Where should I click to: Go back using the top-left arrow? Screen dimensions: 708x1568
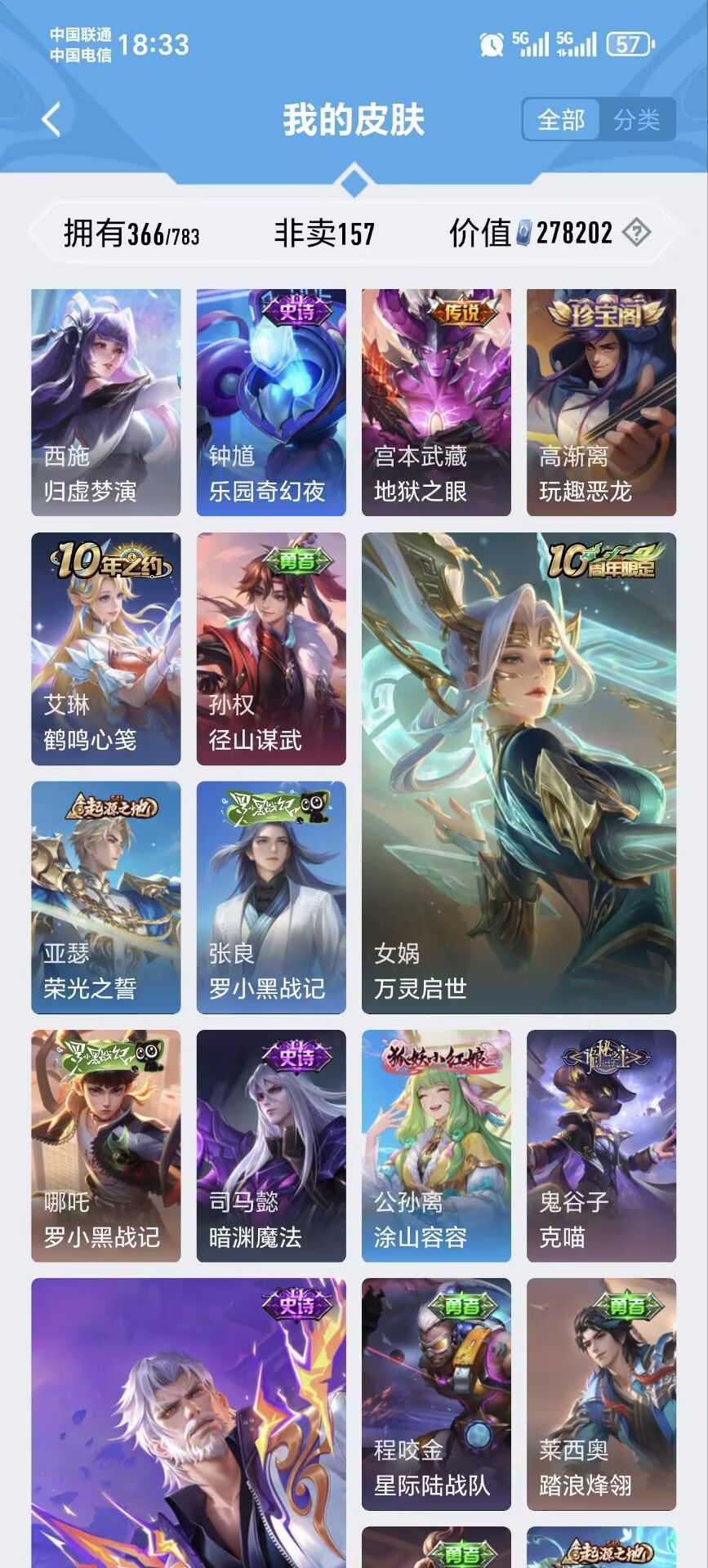point(51,120)
